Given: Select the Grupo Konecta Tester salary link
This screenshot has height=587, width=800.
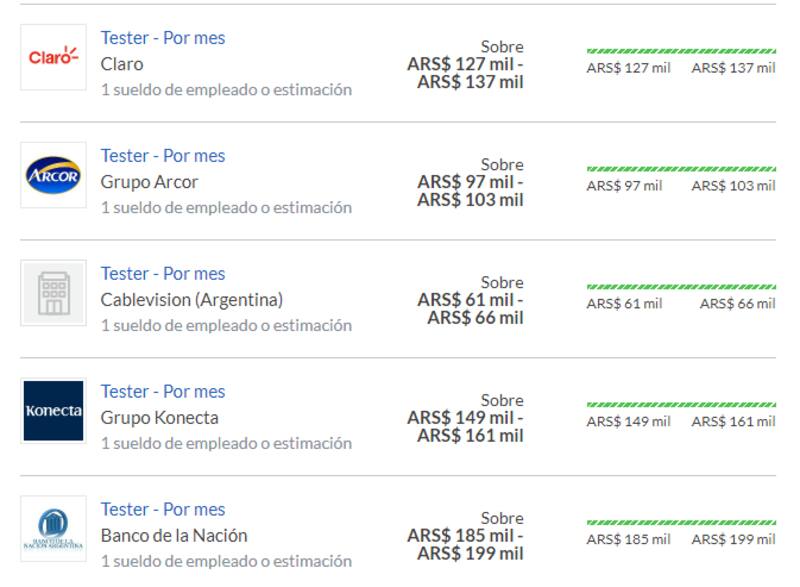Looking at the screenshot, I should click(163, 392).
